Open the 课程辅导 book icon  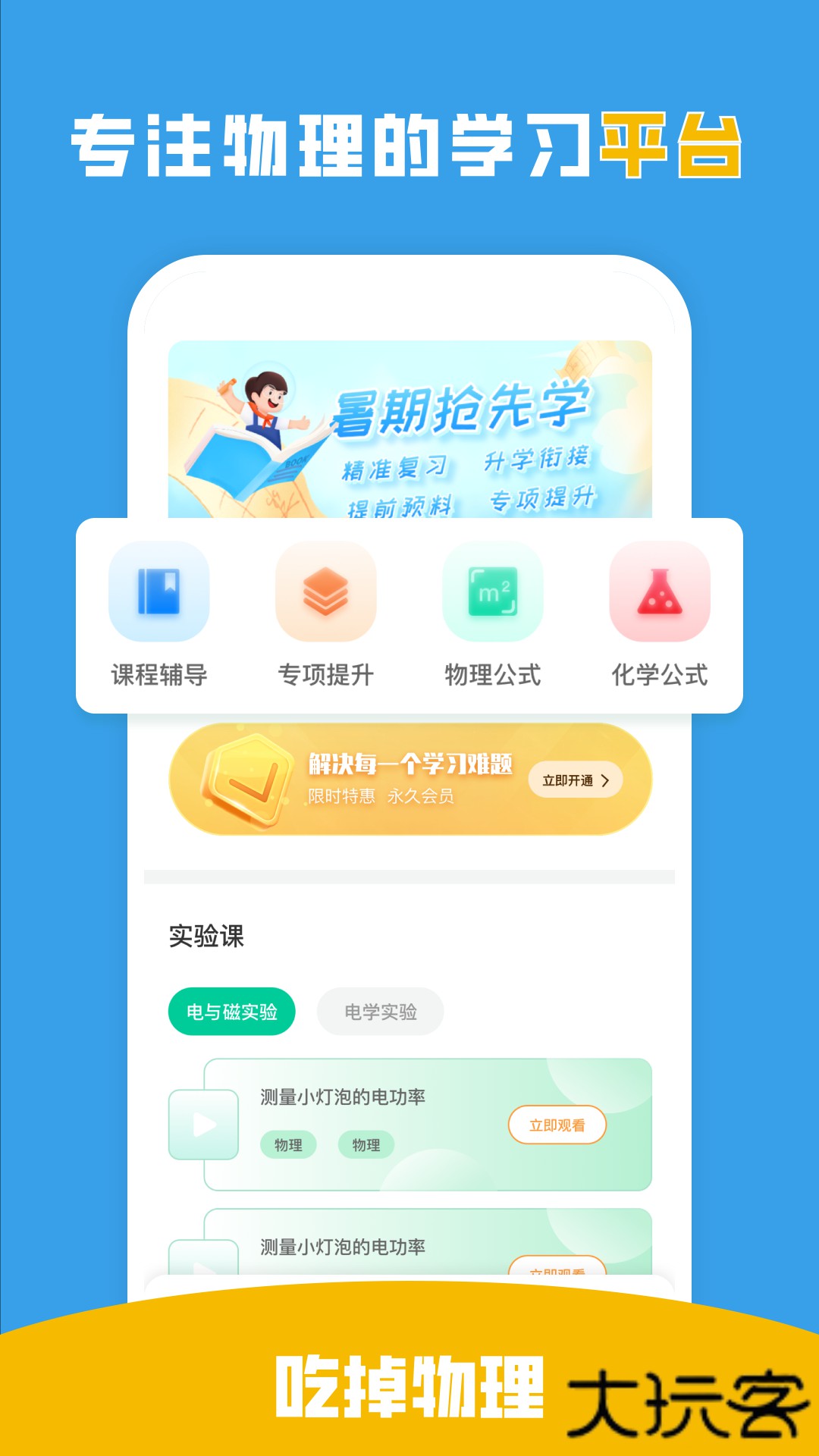point(158,594)
